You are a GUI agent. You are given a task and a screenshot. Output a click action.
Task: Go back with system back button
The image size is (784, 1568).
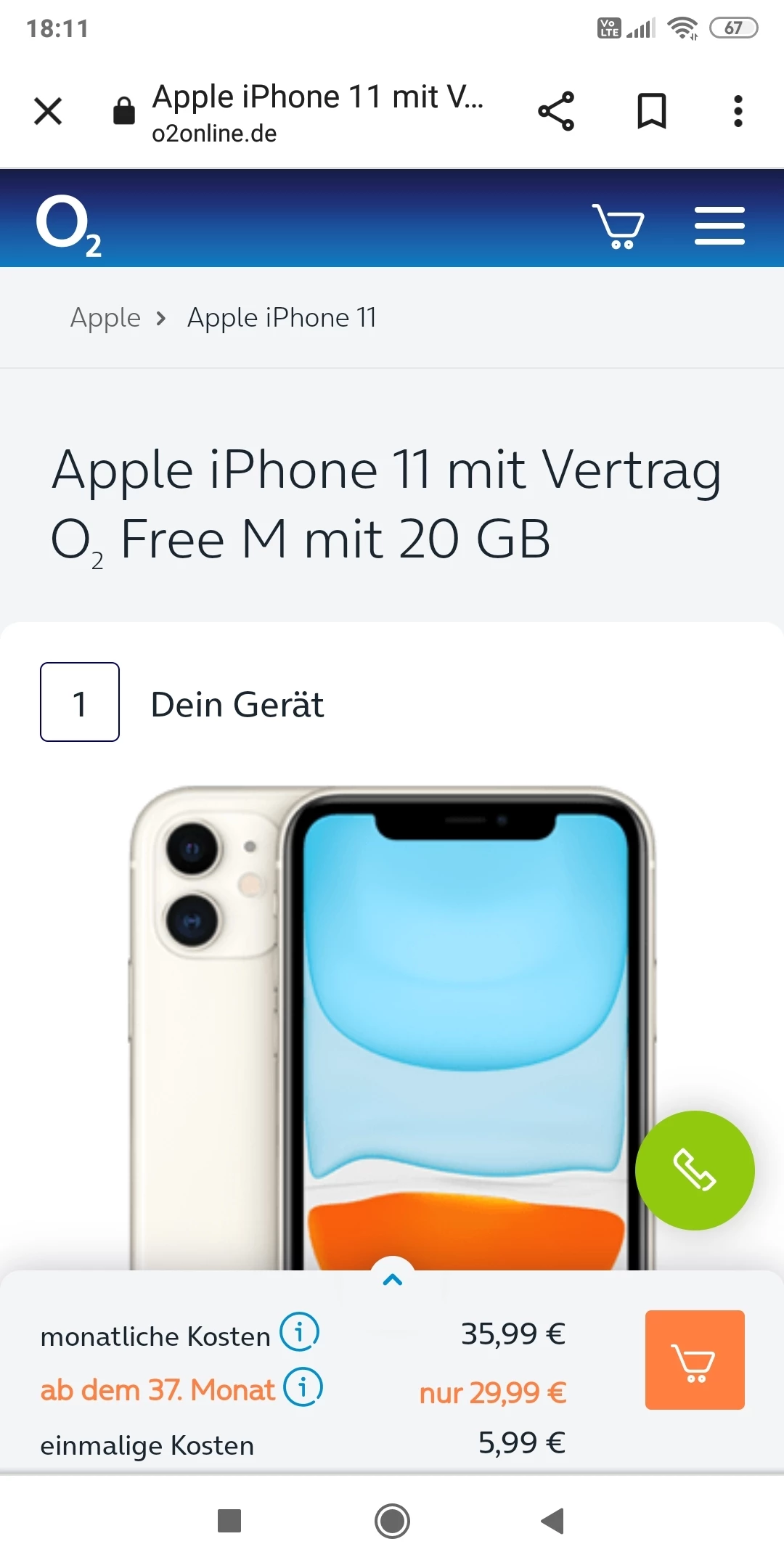[553, 1521]
